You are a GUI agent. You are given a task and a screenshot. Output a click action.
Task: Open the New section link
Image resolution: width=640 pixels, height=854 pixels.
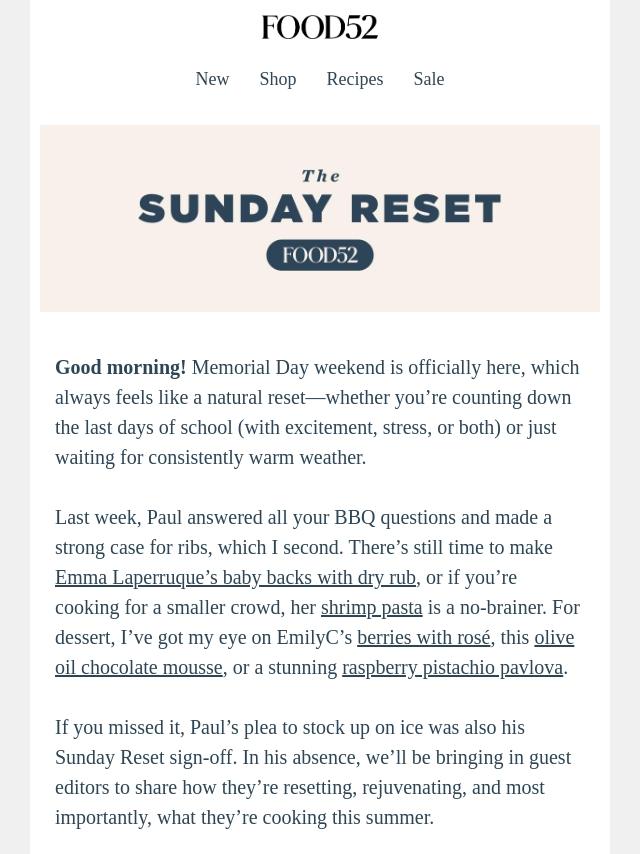[212, 79]
